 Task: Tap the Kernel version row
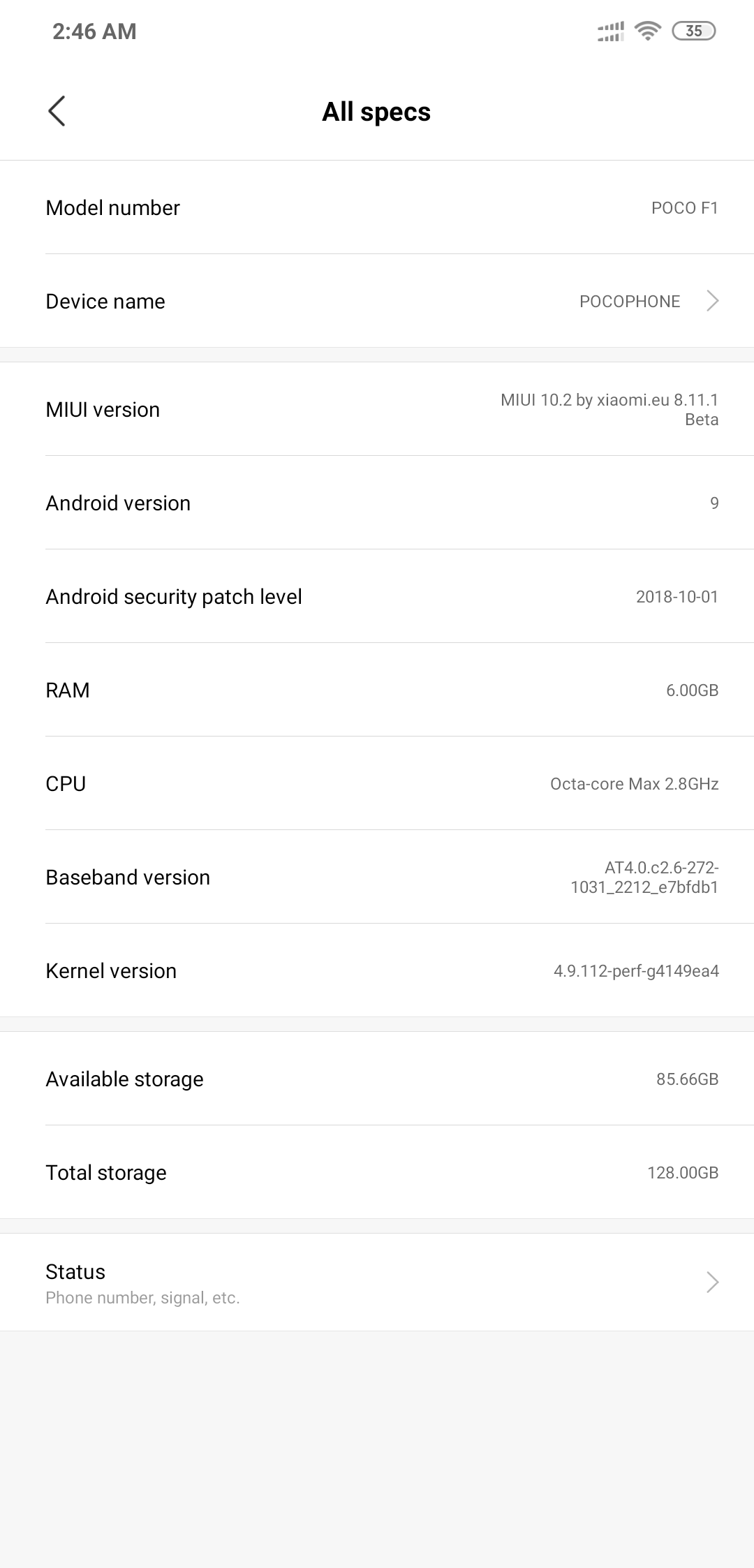pyautogui.click(x=377, y=970)
